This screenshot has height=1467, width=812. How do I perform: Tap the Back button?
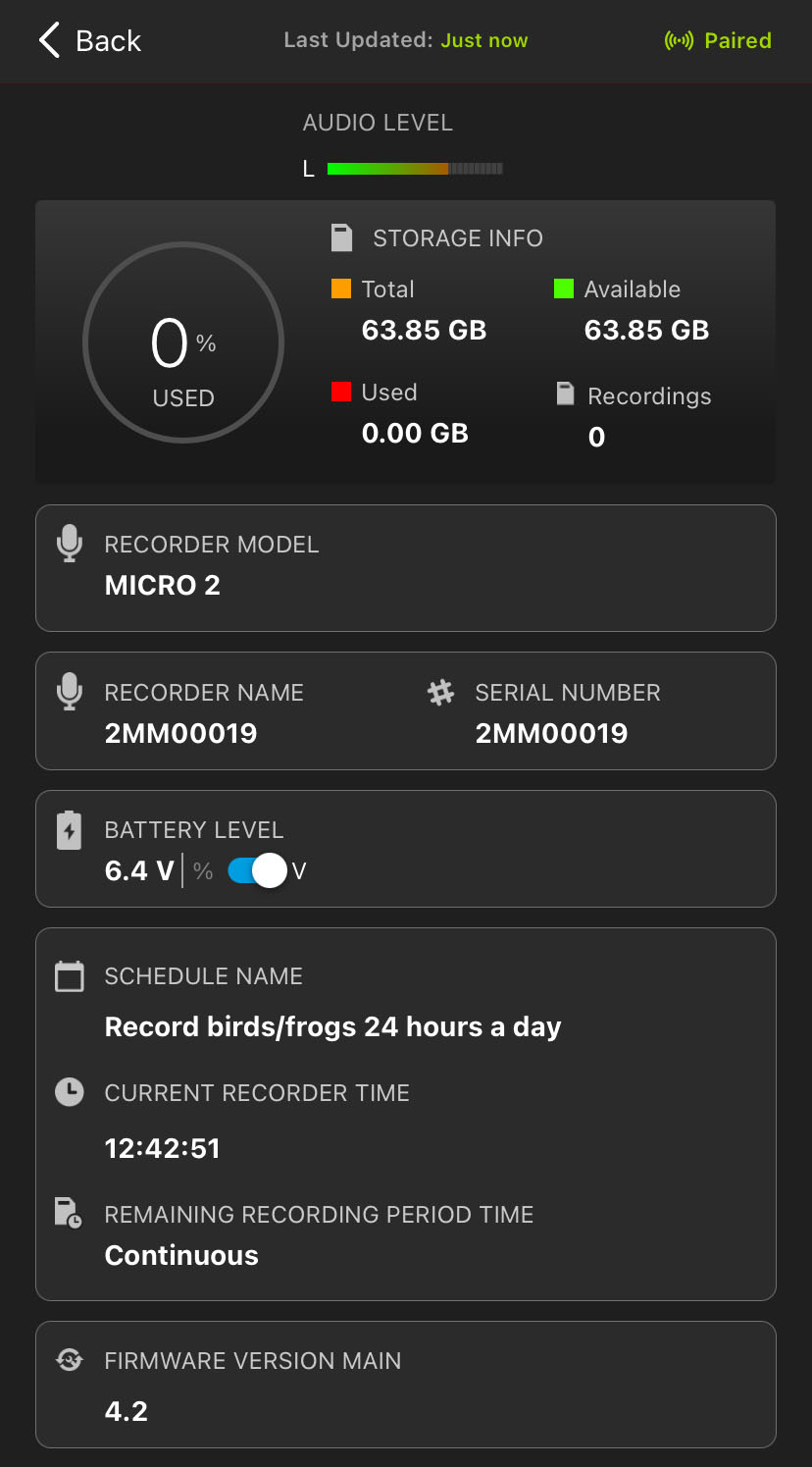click(88, 40)
